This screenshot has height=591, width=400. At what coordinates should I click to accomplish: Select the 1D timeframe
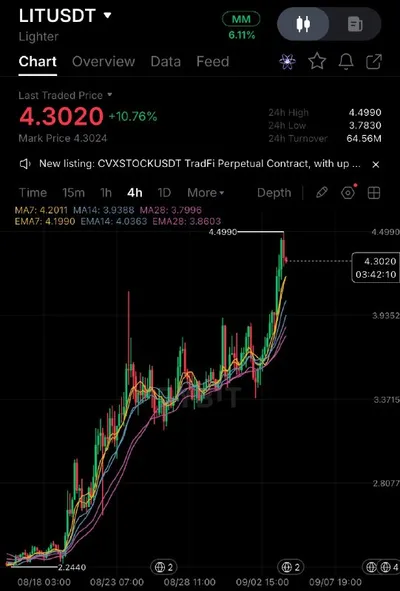(x=164, y=193)
